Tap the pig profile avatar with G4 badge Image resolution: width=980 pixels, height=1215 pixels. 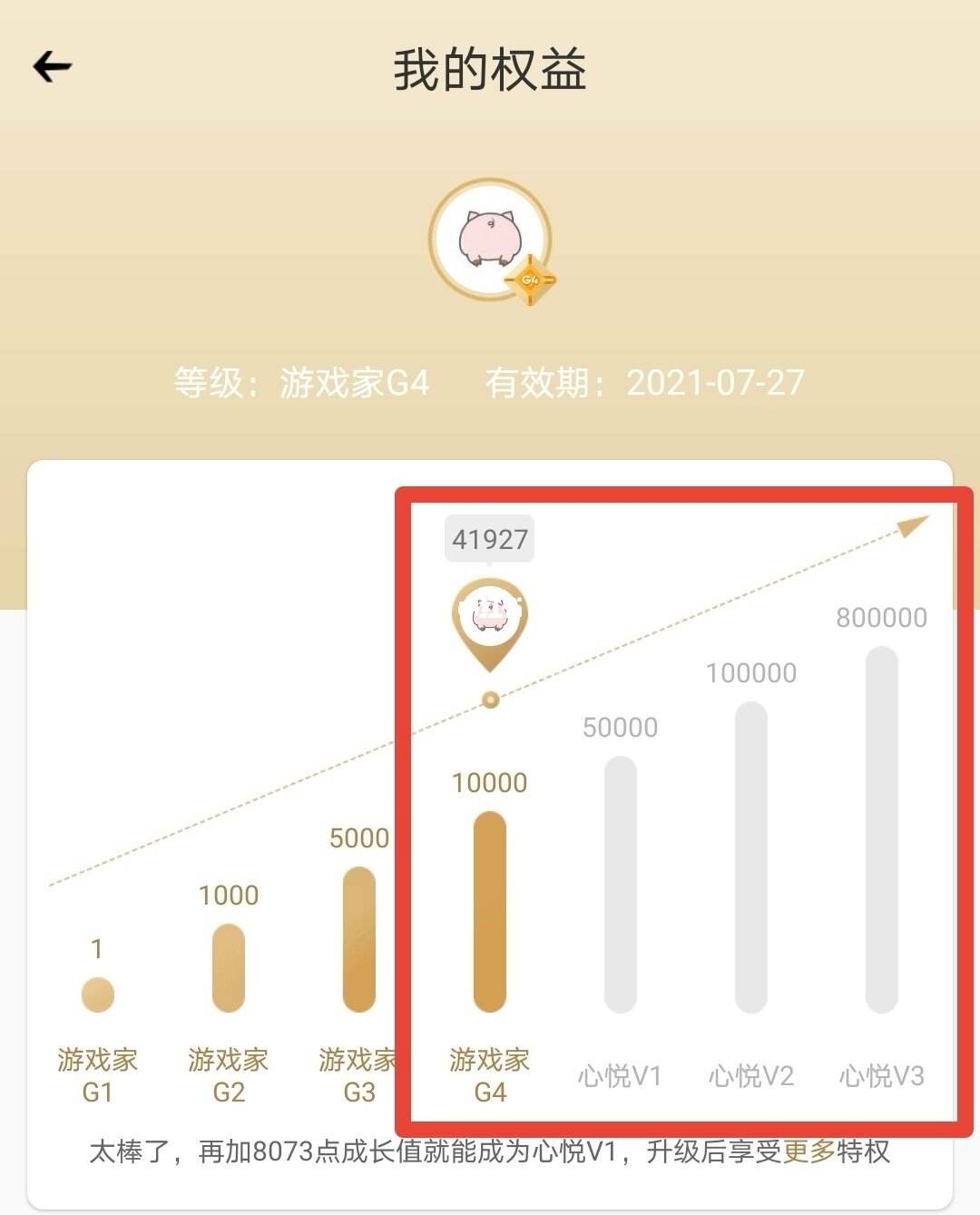click(490, 240)
